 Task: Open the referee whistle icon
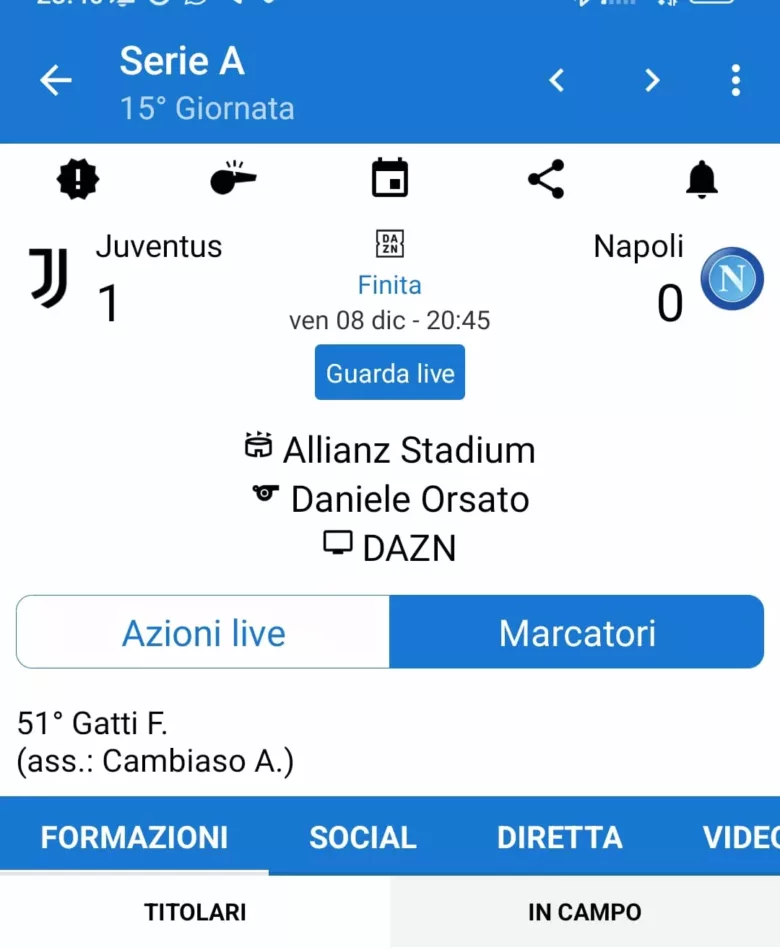(x=233, y=179)
